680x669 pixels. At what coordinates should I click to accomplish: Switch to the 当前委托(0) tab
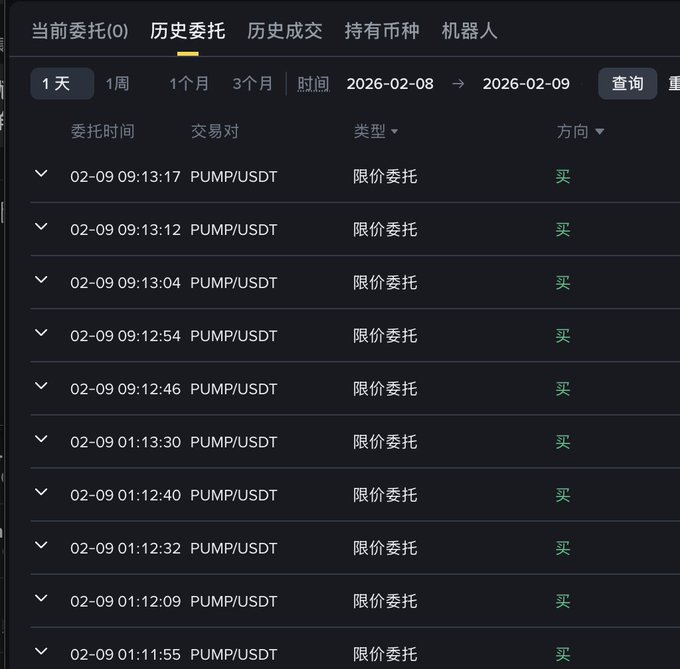point(80,31)
